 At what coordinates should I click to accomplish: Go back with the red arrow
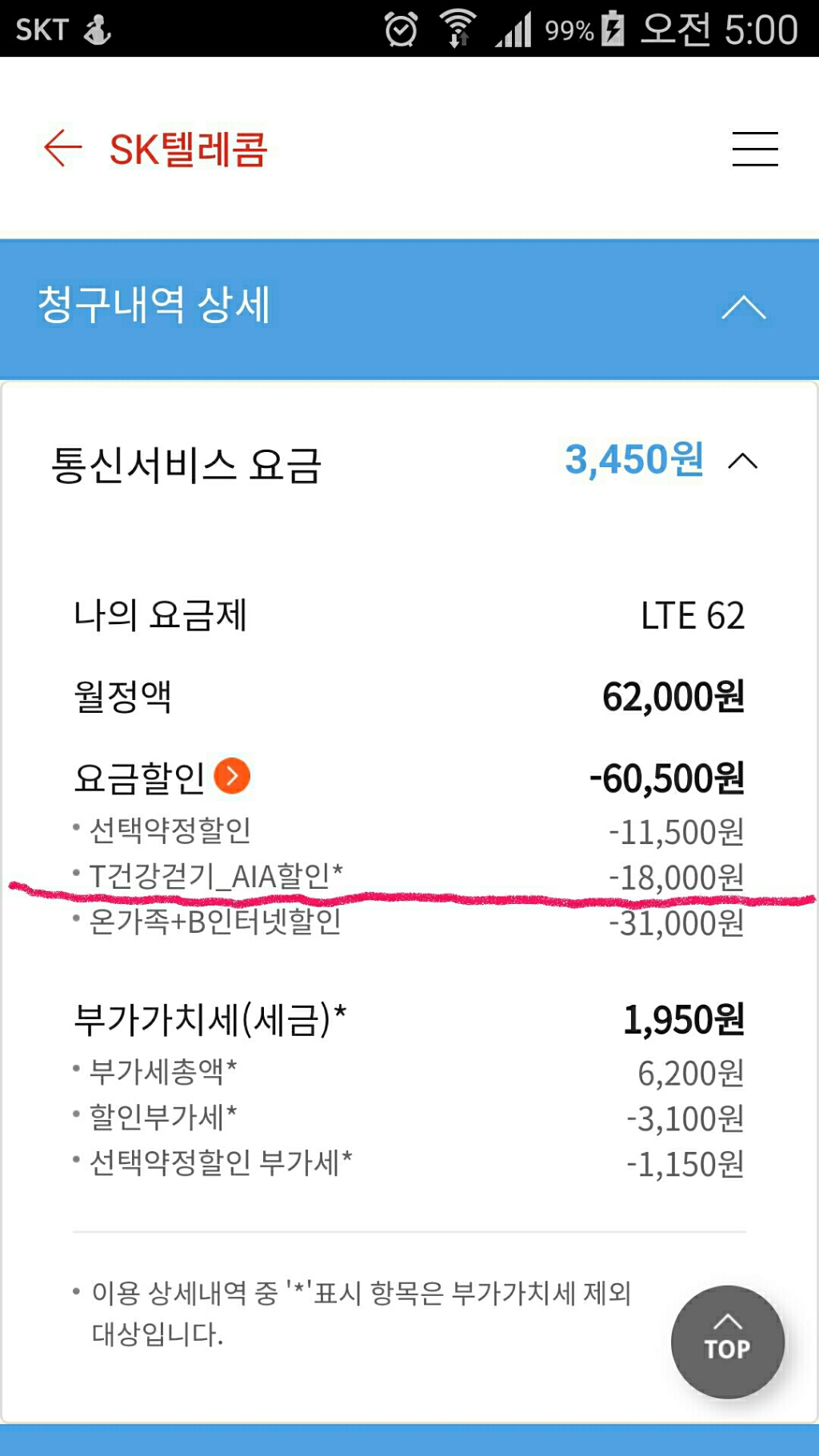coord(62,149)
